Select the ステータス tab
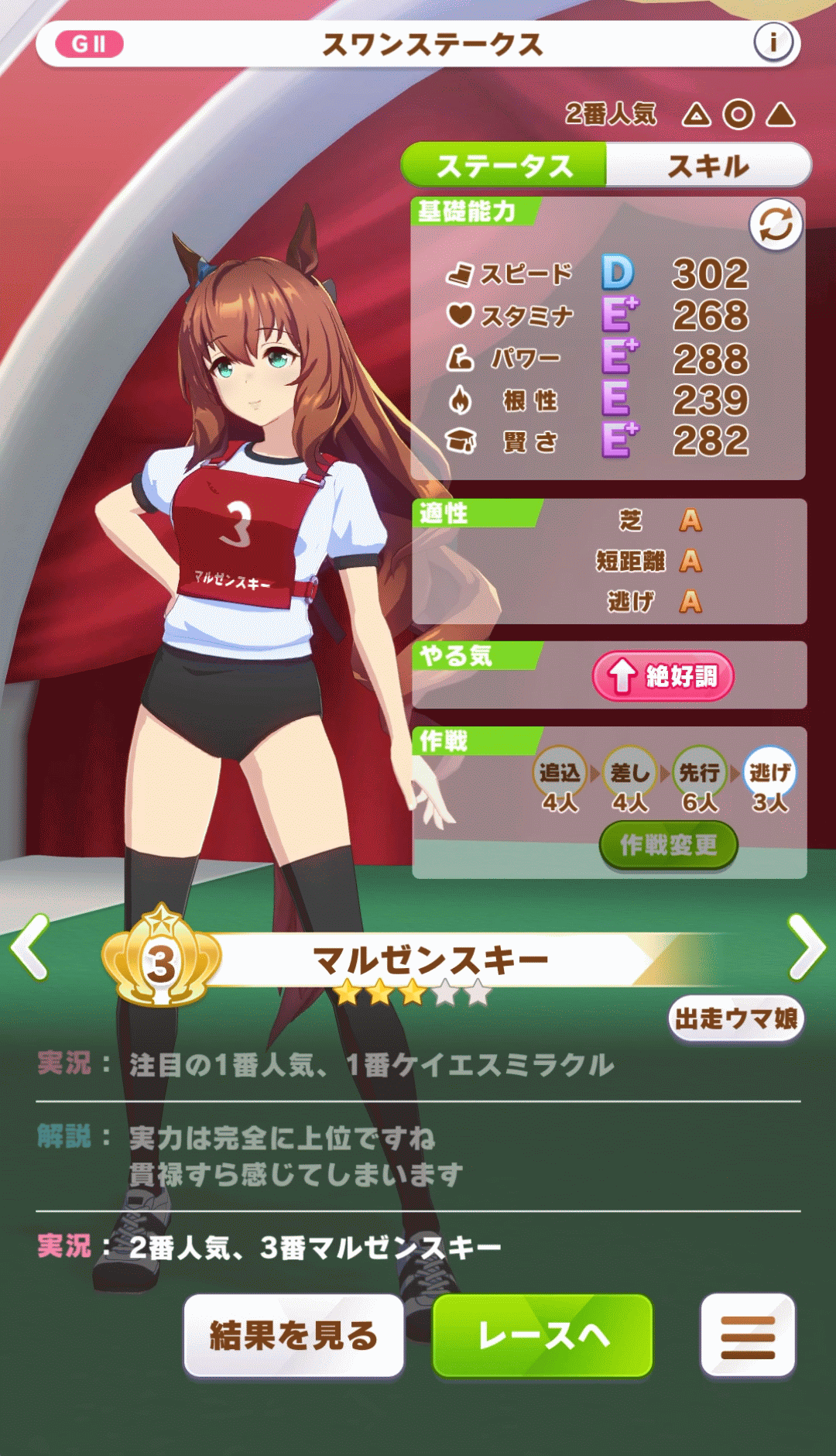 coord(504,165)
